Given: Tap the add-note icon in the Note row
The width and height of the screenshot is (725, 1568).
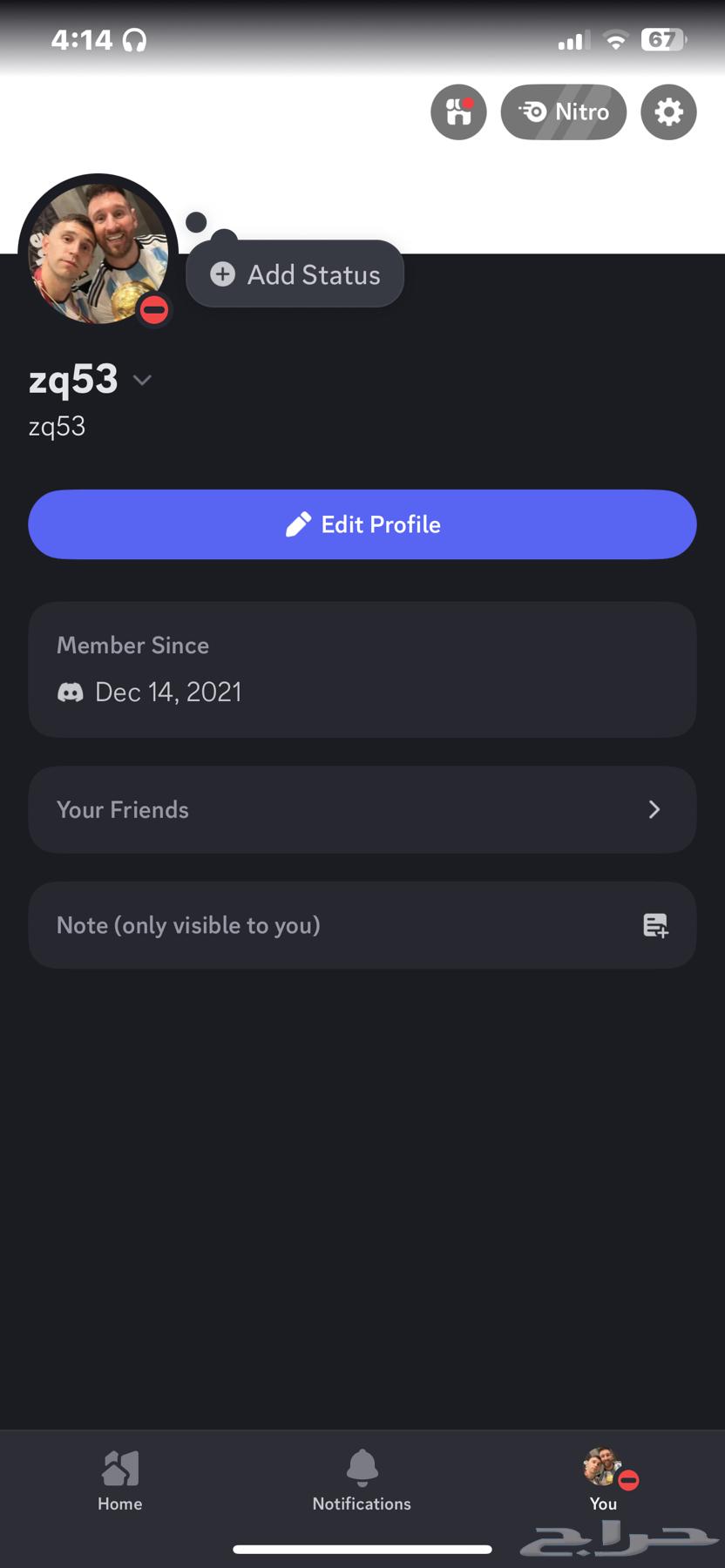Looking at the screenshot, I should pos(657,925).
